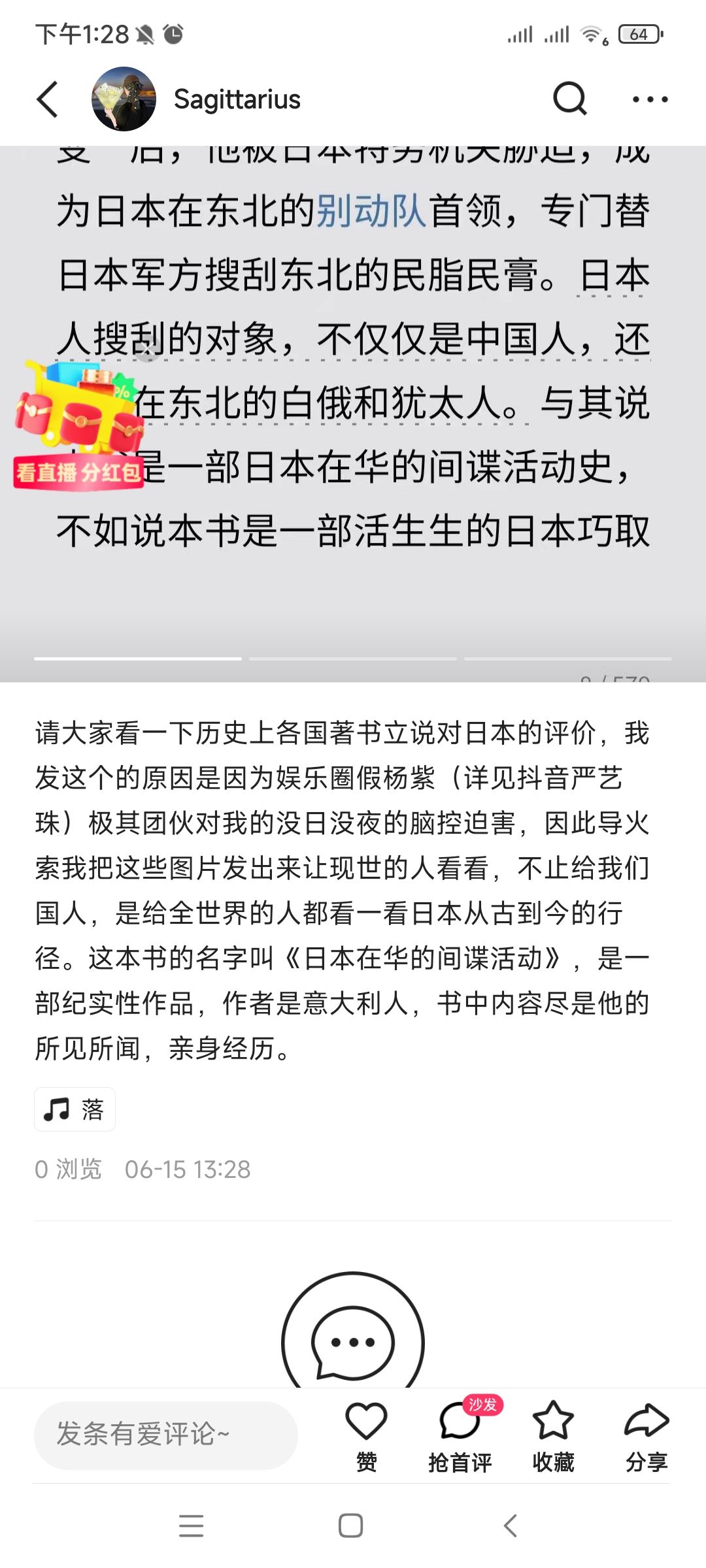Open the search magnifier icon
706x1568 pixels.
569,99
